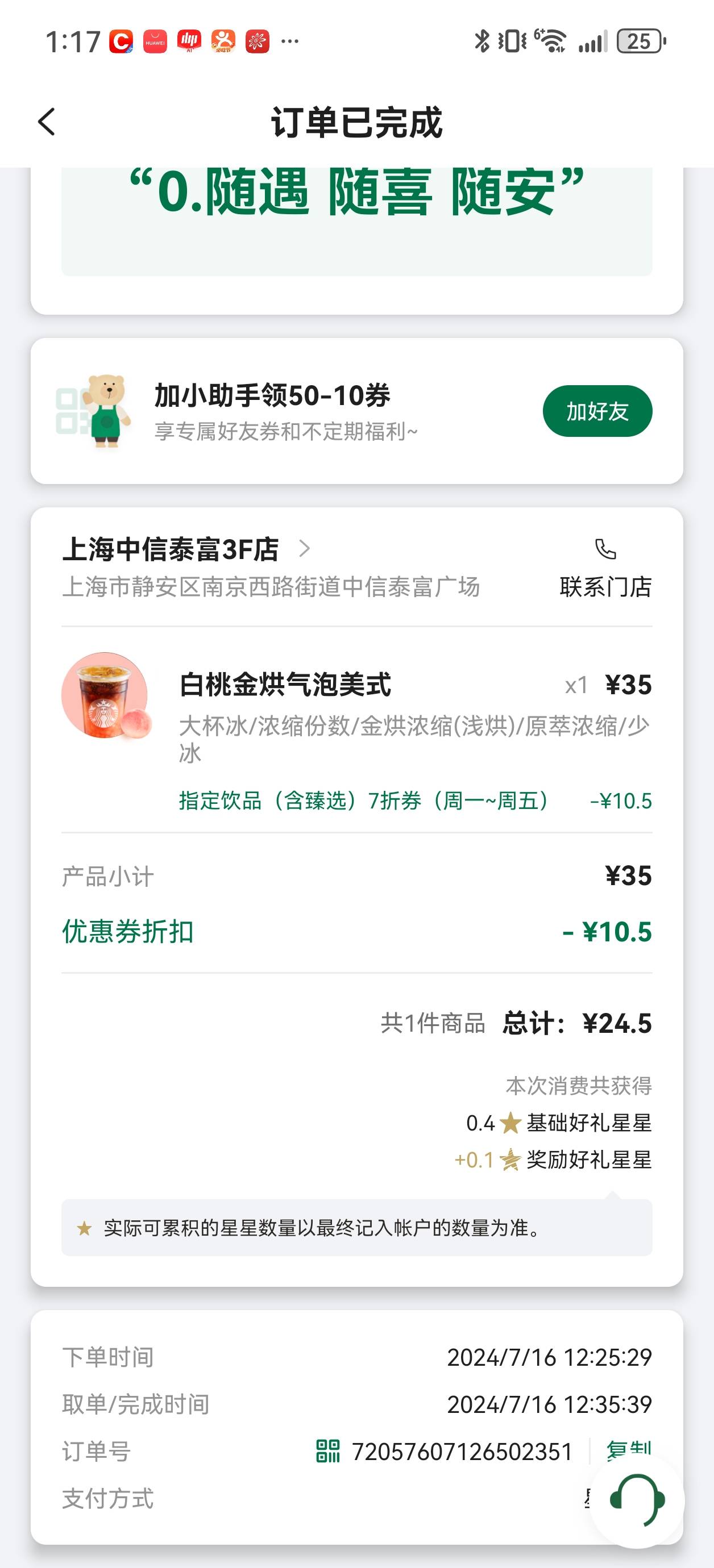
Task: Call the store via 联系门店
Action: click(x=605, y=569)
